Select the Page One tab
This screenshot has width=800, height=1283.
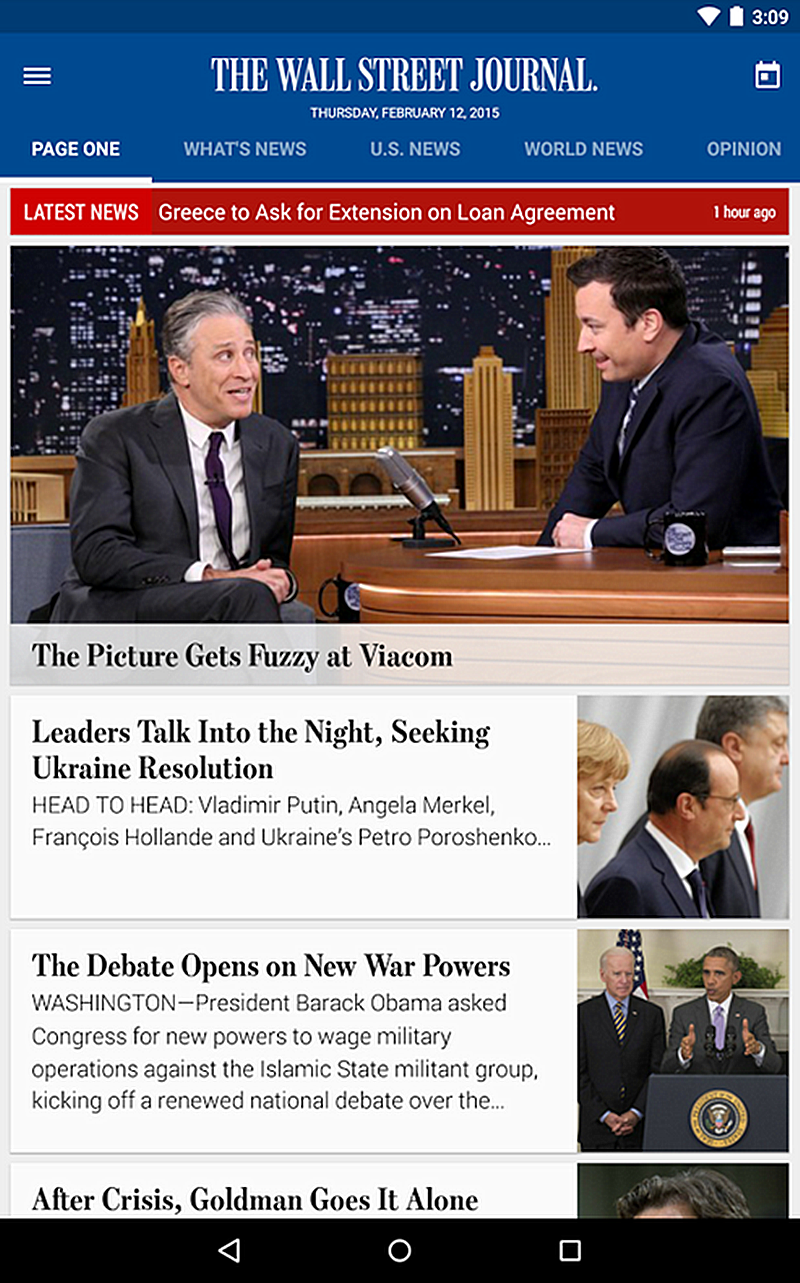[x=76, y=149]
